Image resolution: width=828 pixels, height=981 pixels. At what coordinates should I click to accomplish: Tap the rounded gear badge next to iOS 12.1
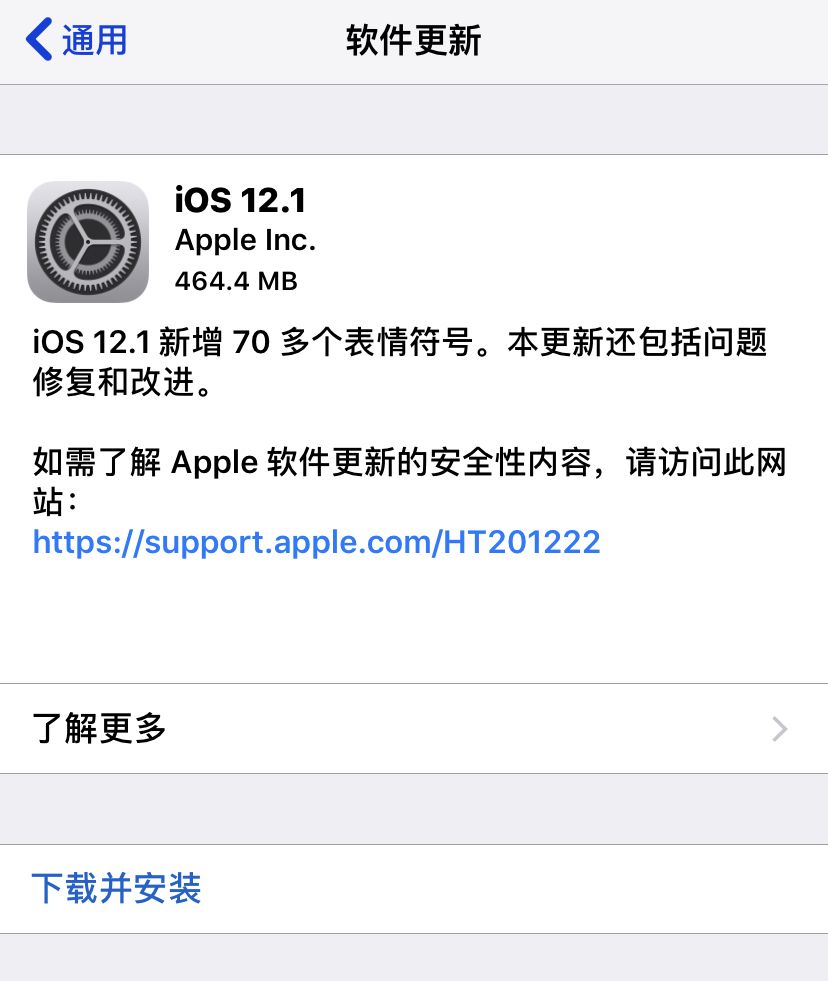tap(87, 241)
